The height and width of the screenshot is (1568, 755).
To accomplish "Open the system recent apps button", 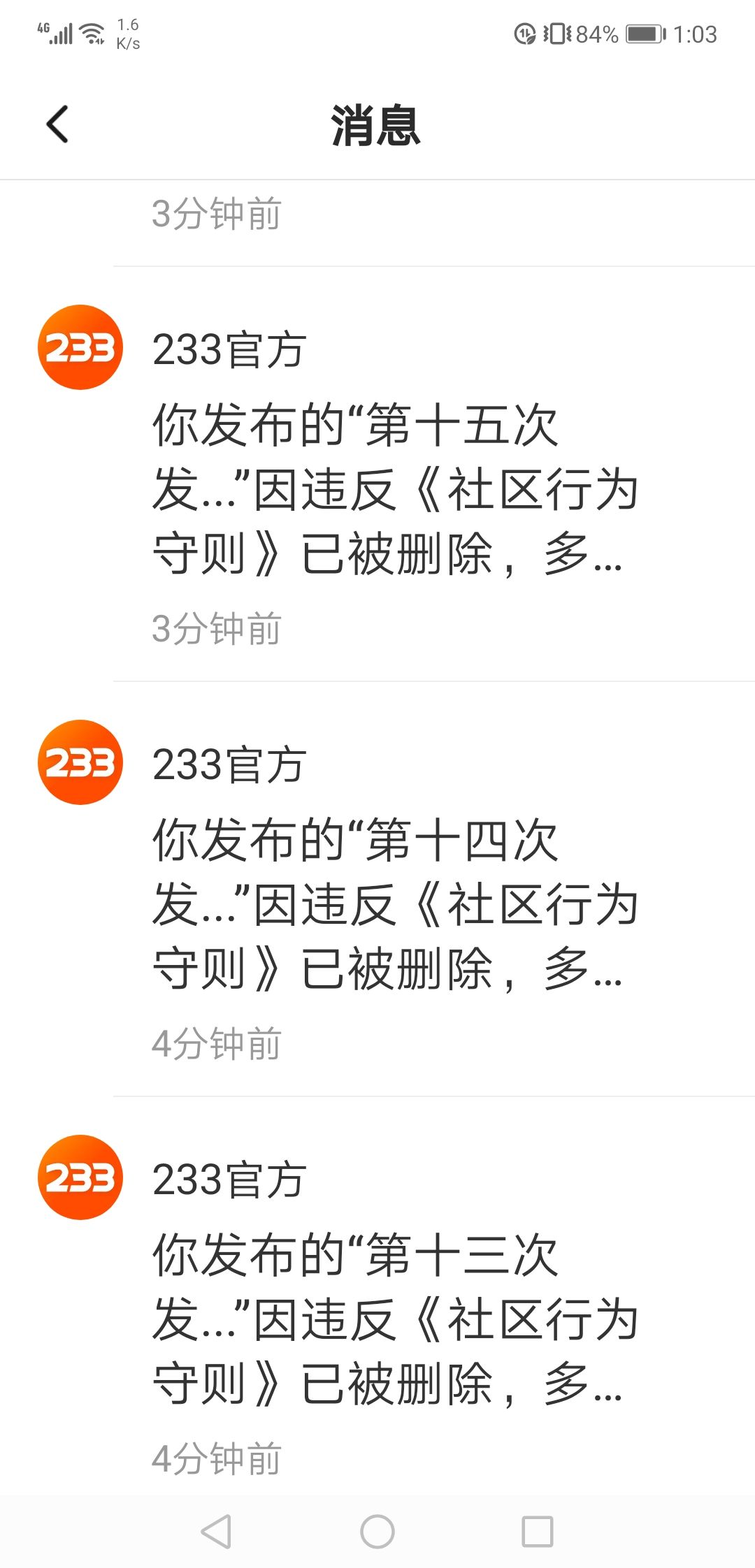I will (538, 1532).
